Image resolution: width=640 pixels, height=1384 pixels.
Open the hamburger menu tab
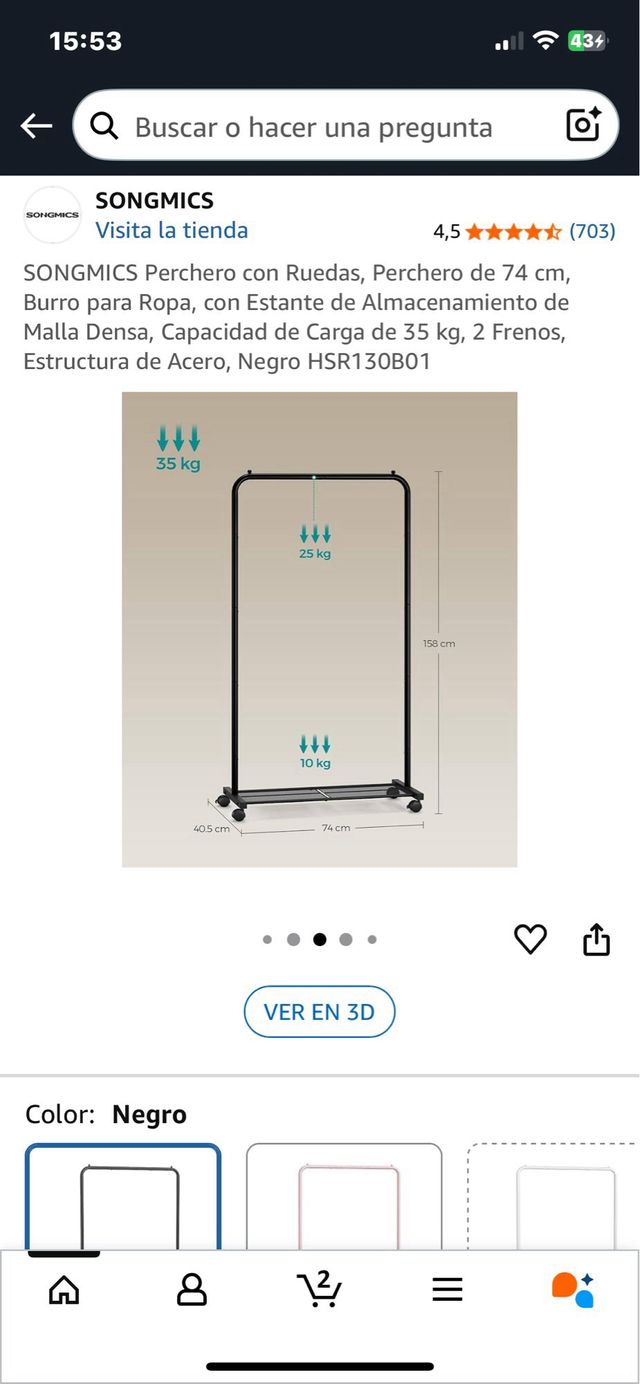tap(447, 1289)
